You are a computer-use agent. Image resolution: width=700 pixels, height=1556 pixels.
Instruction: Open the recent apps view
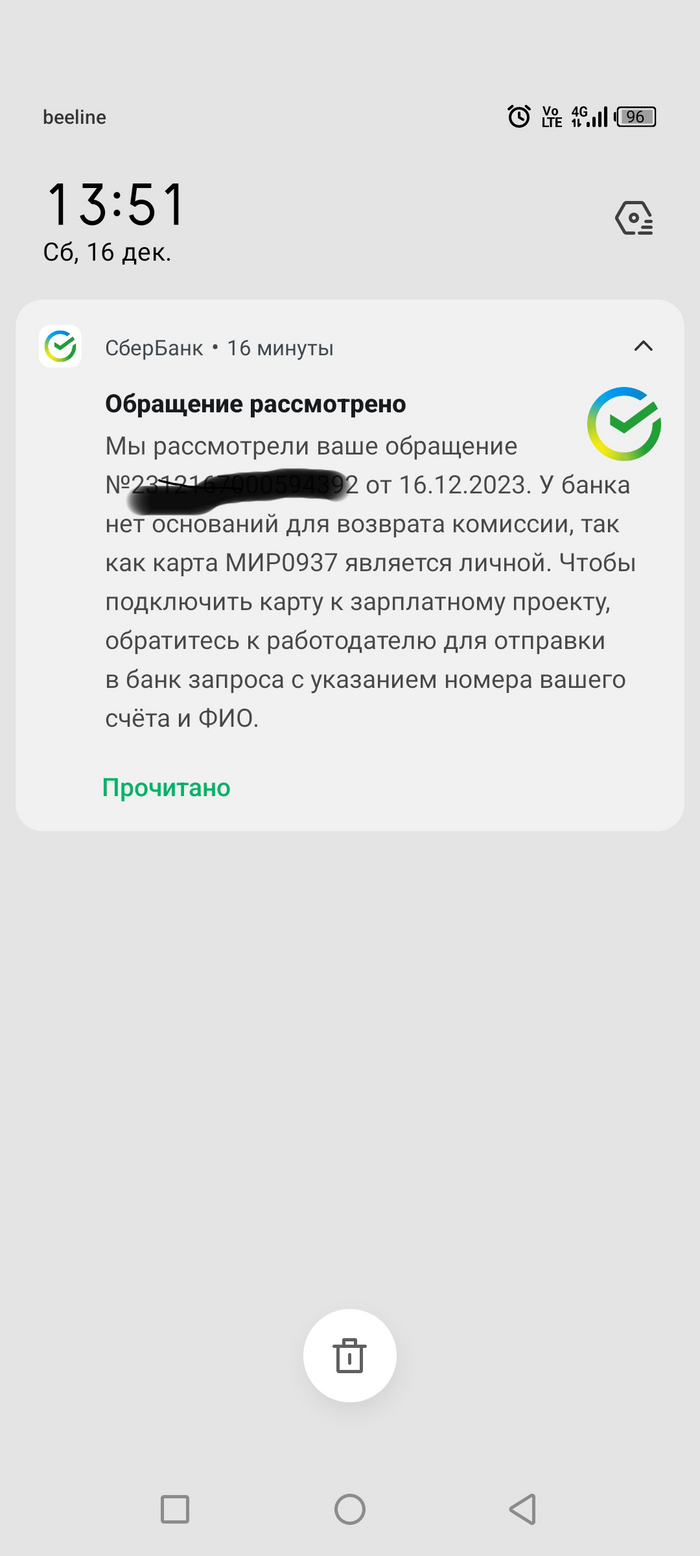tap(175, 1509)
